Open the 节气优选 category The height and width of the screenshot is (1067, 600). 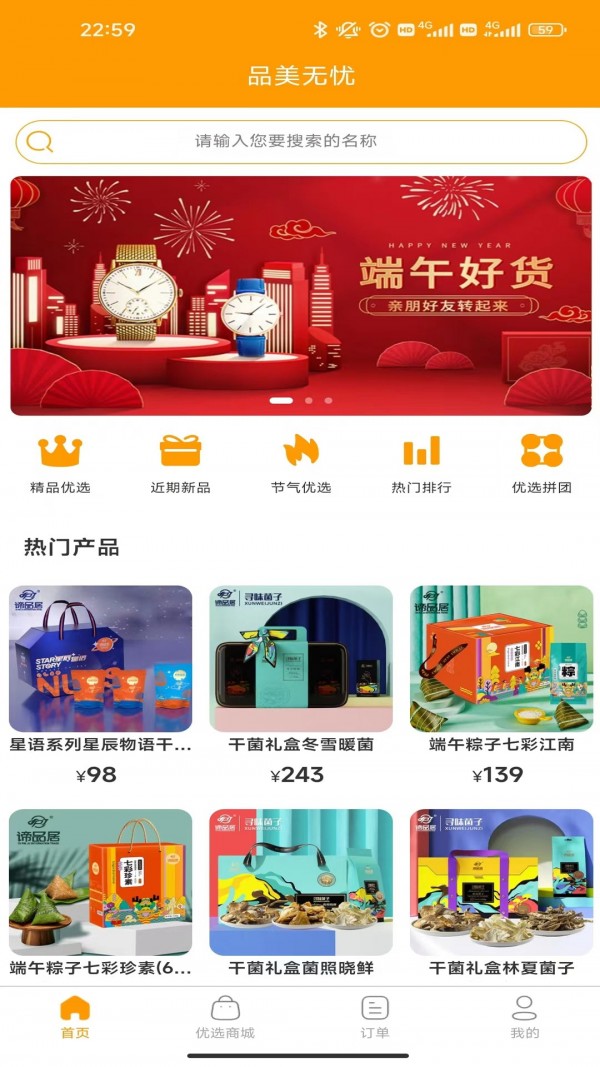(x=301, y=464)
